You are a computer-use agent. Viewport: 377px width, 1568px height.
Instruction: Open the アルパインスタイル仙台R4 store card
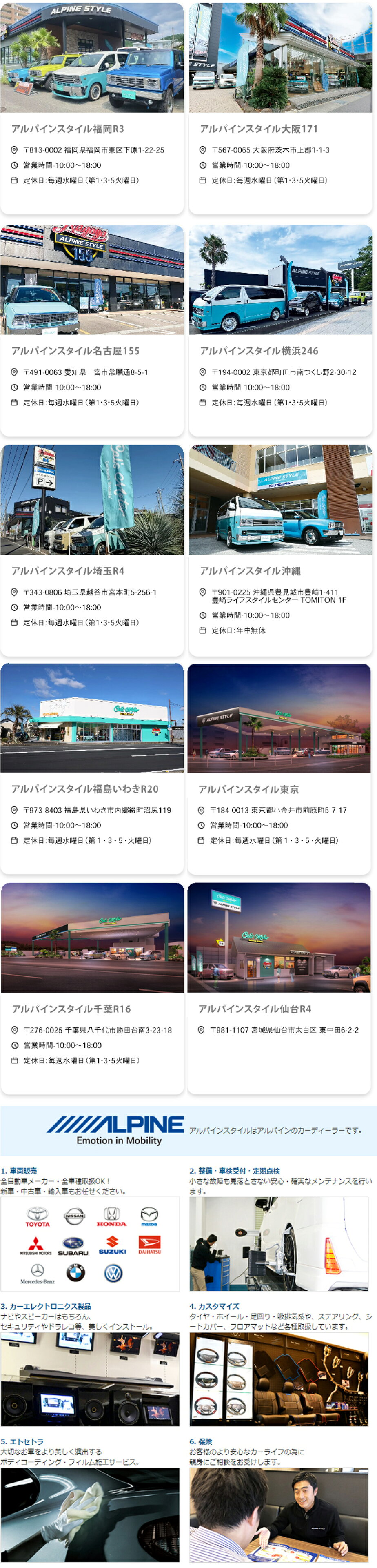pyautogui.click(x=279, y=987)
